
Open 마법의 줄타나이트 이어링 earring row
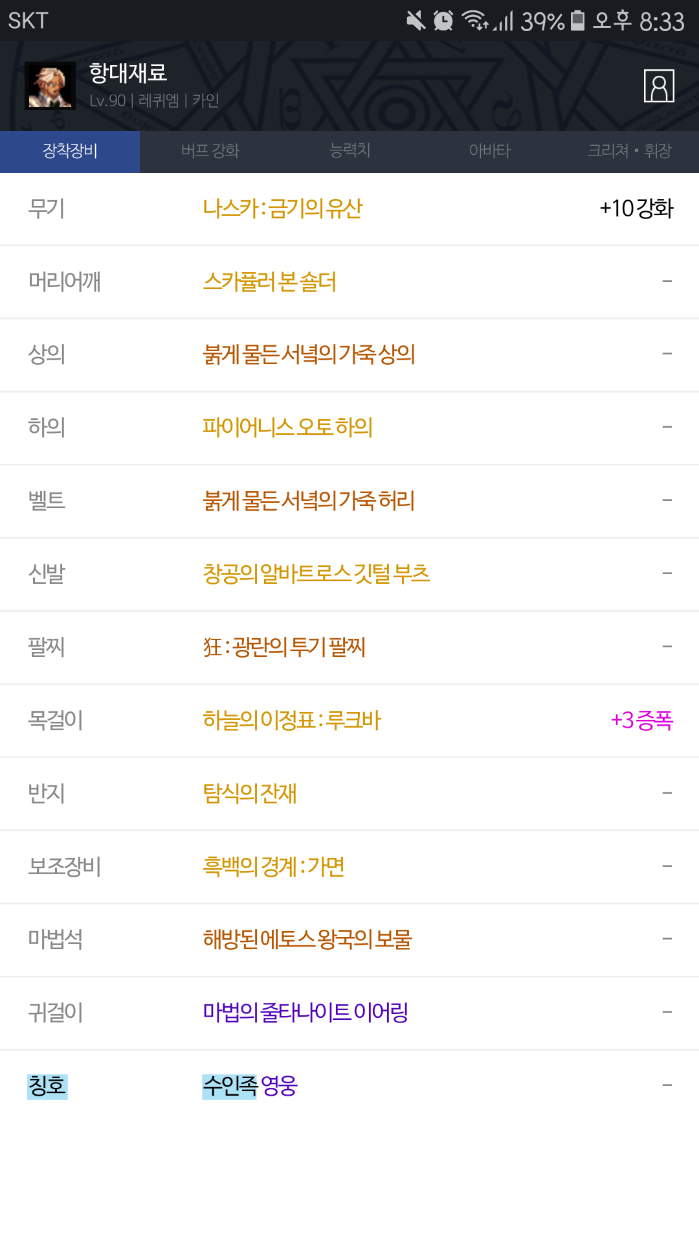pos(305,1012)
